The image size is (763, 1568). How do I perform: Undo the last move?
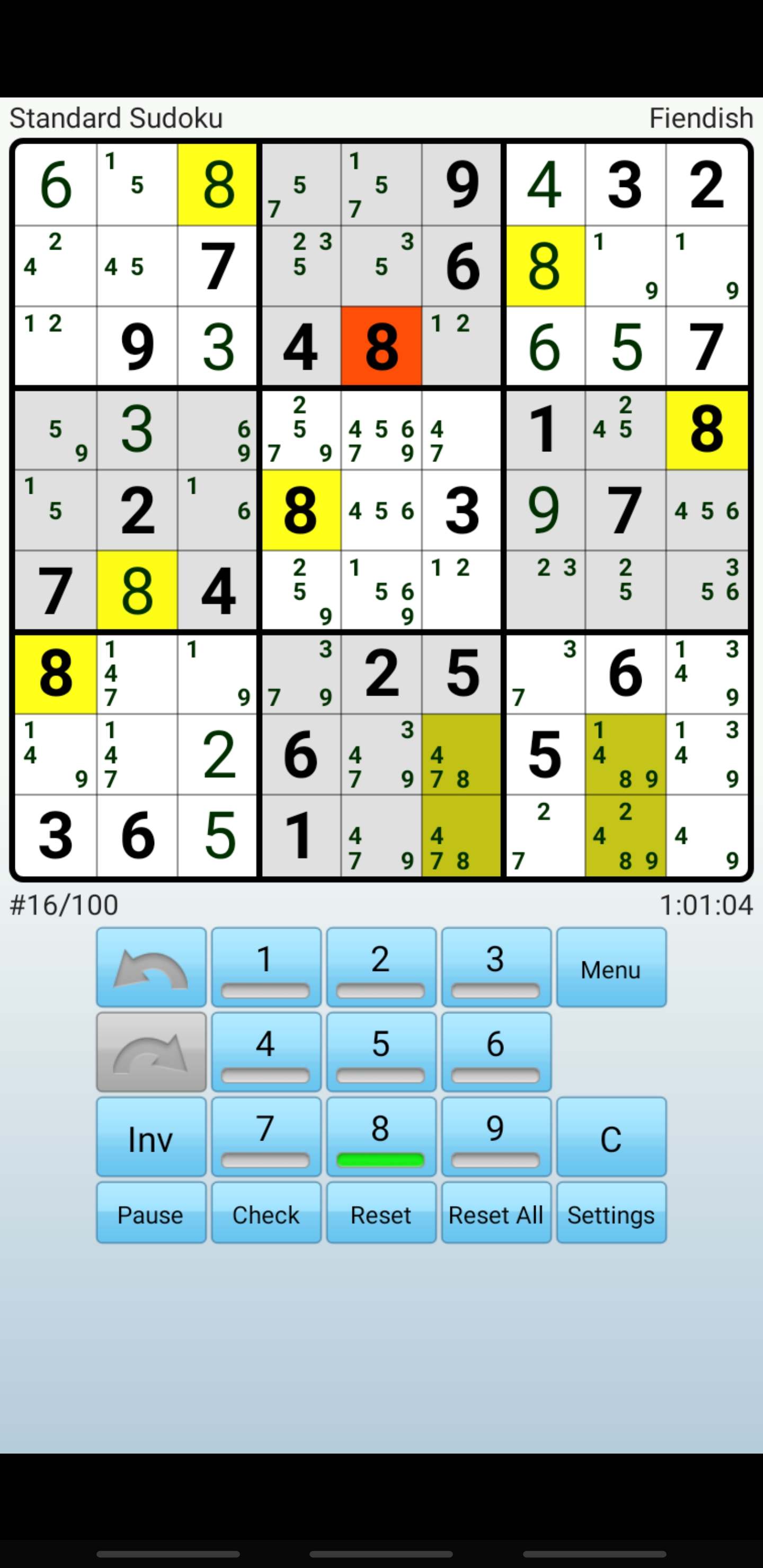click(151, 967)
